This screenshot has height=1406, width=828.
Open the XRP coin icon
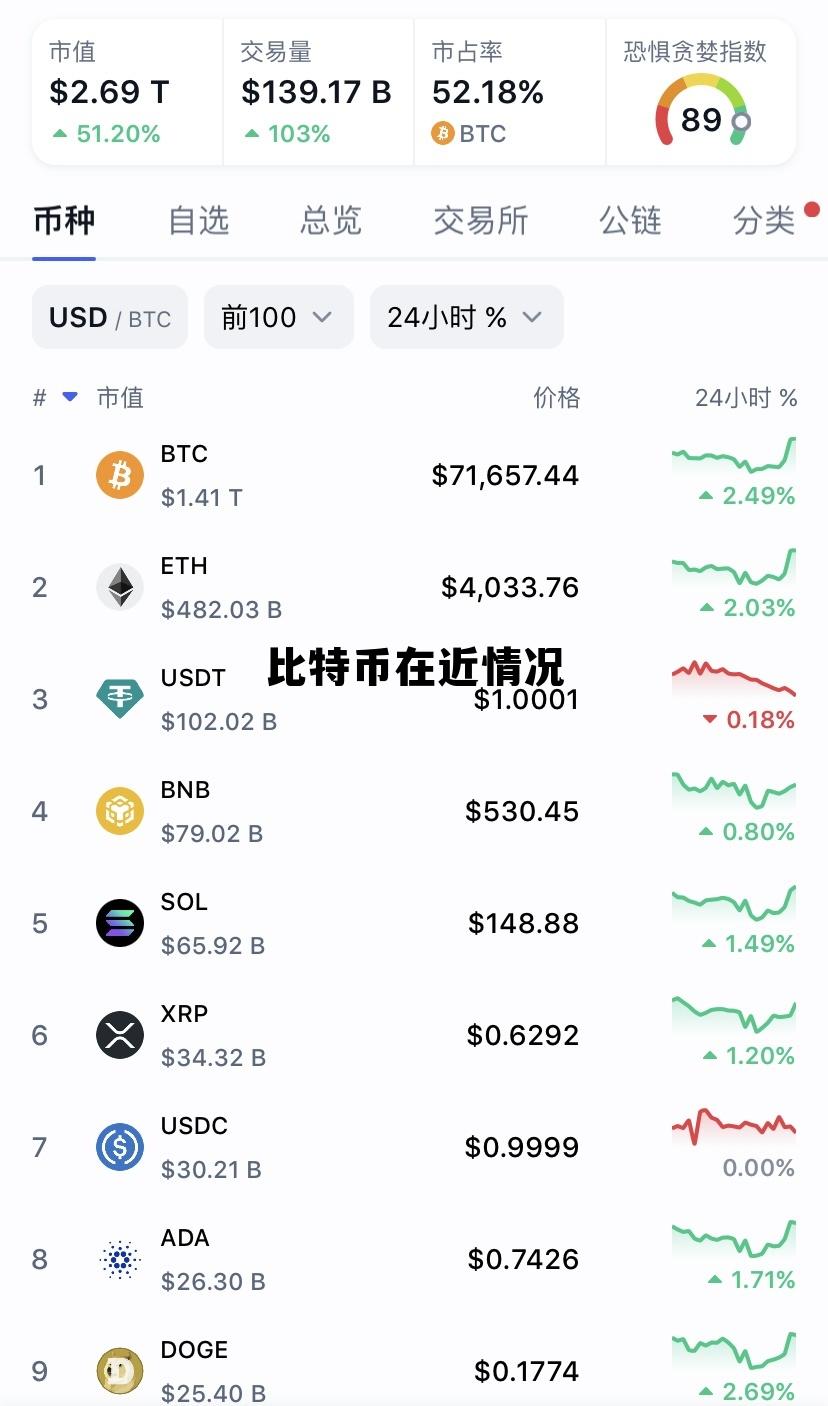click(118, 1035)
